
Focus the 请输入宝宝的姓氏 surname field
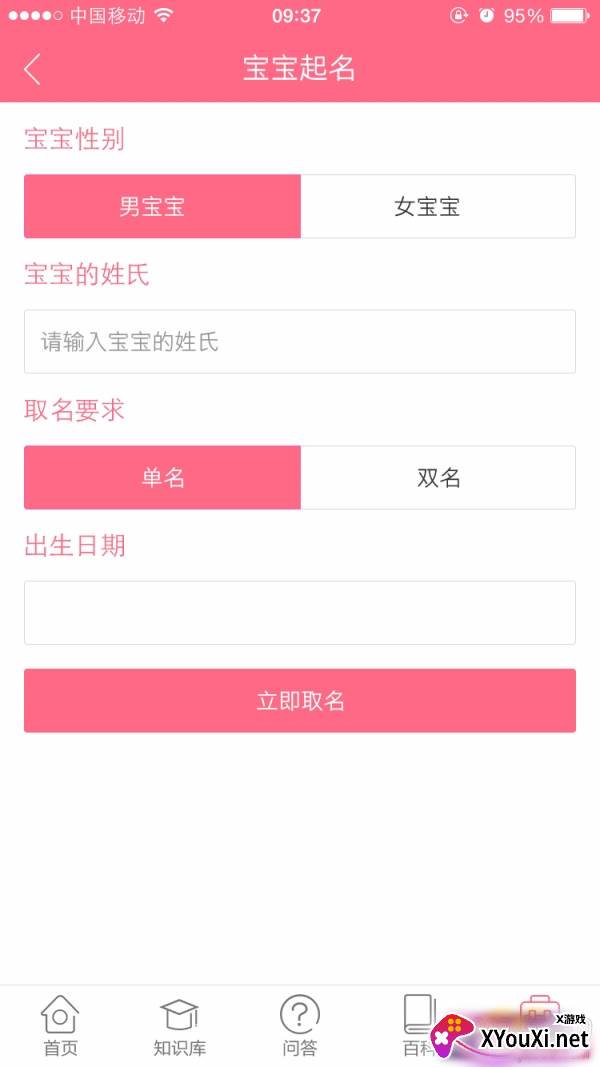(x=300, y=342)
